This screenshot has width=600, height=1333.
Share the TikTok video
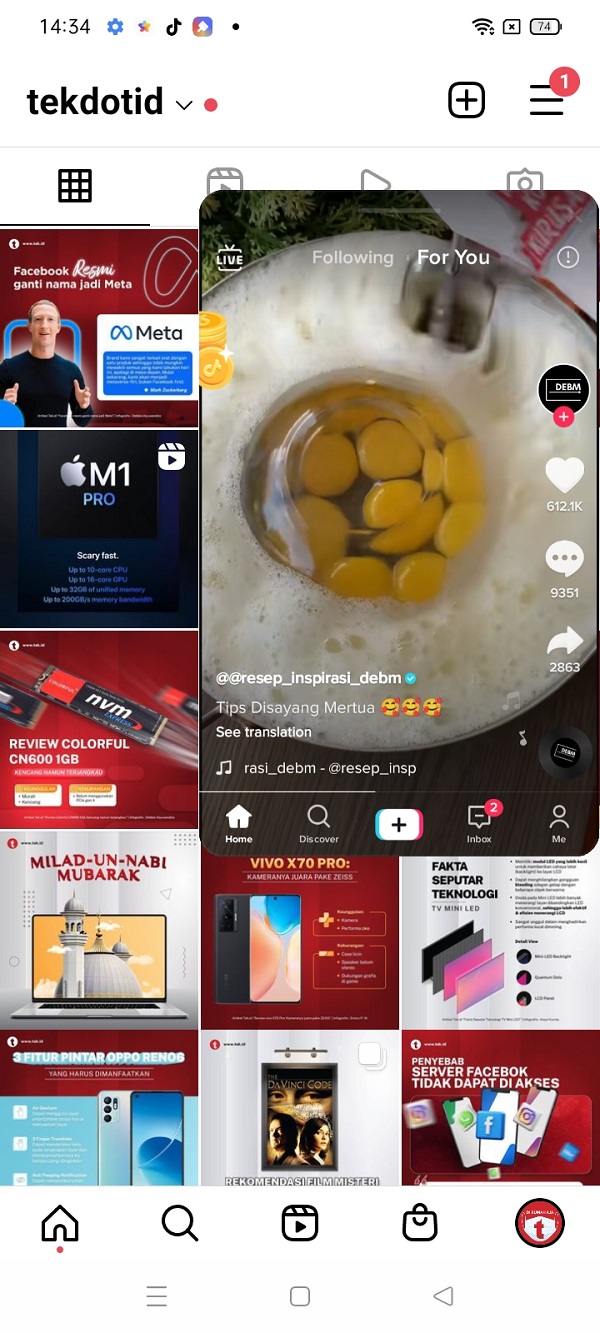click(564, 642)
